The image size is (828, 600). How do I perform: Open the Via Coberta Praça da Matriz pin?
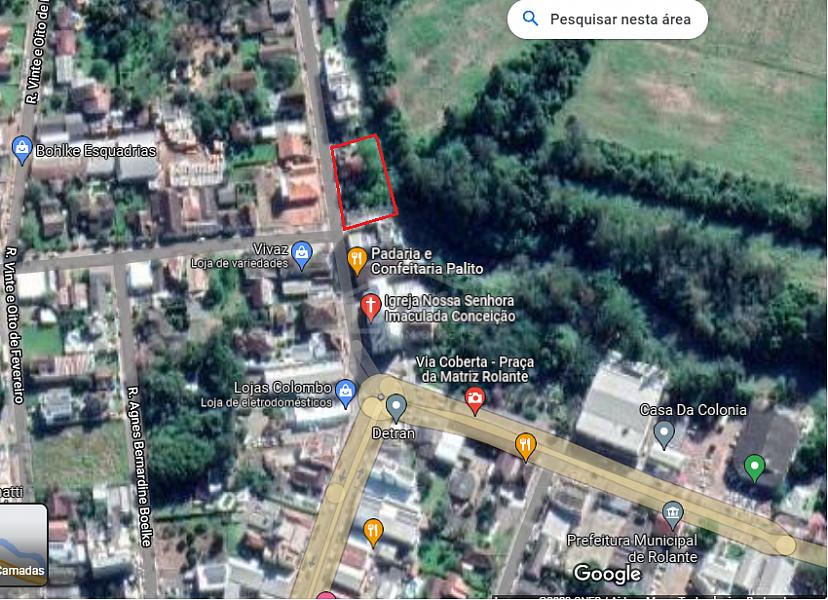[475, 400]
